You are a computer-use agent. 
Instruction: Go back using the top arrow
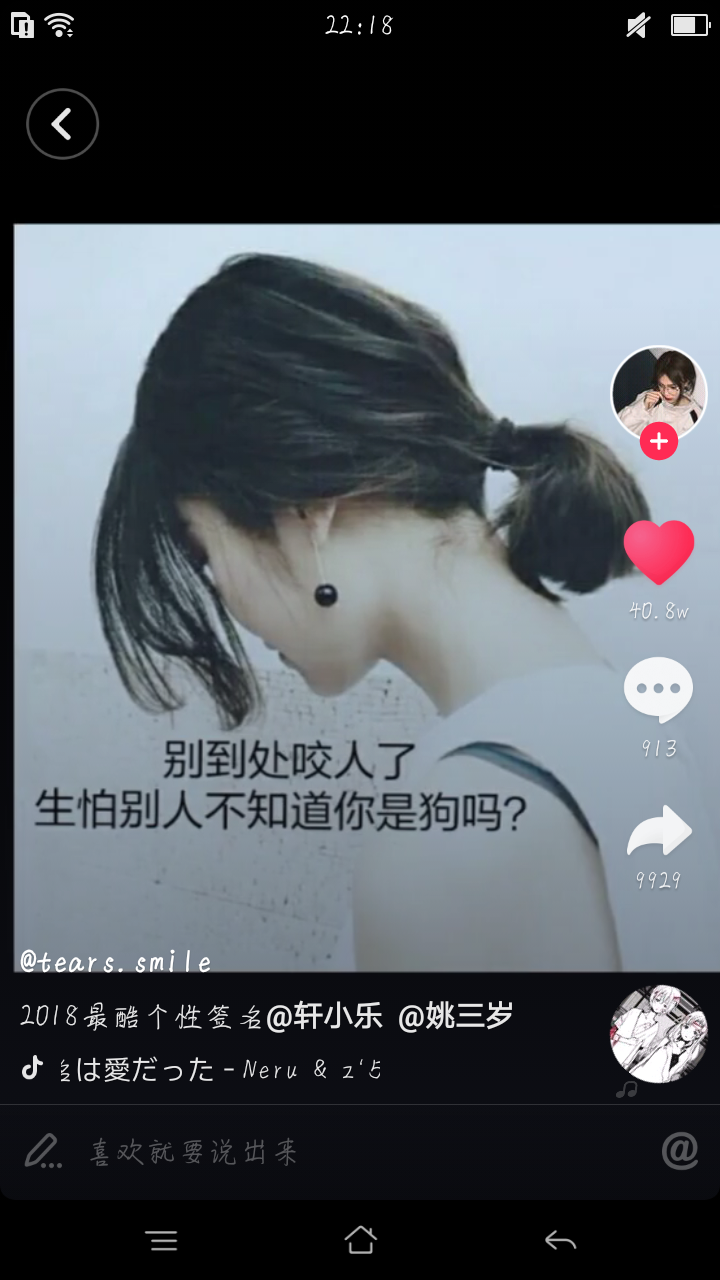62,124
